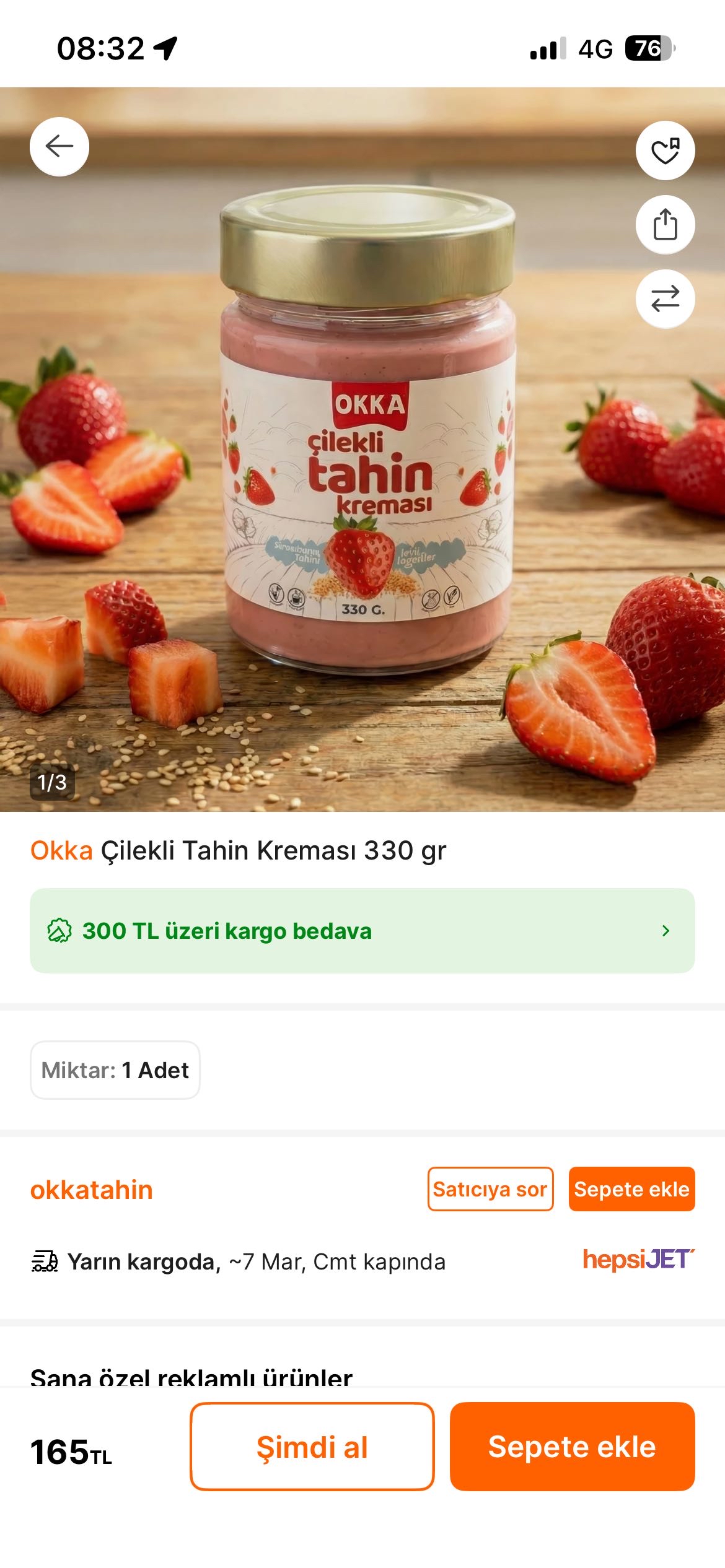
Task: Add product to favorites with heart icon
Action: point(665,150)
